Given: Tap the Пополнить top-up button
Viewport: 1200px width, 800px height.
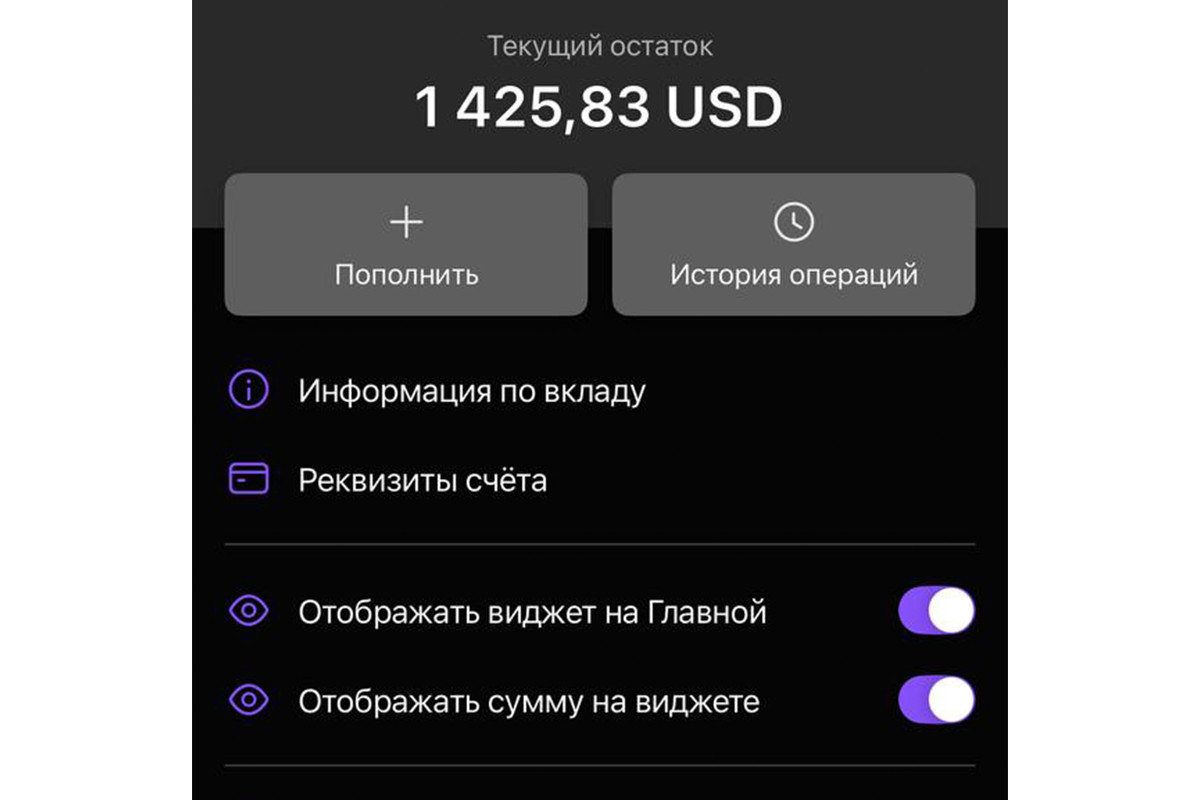Looking at the screenshot, I should (405, 245).
